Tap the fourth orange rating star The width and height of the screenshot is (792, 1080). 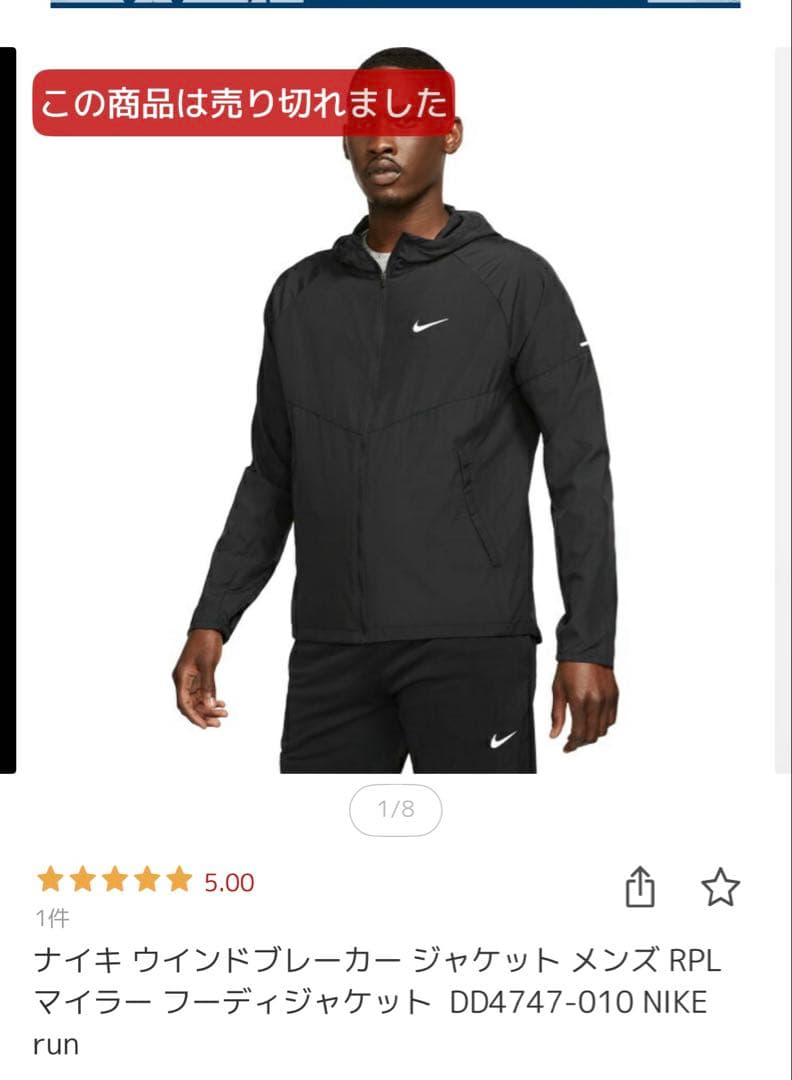tap(148, 884)
